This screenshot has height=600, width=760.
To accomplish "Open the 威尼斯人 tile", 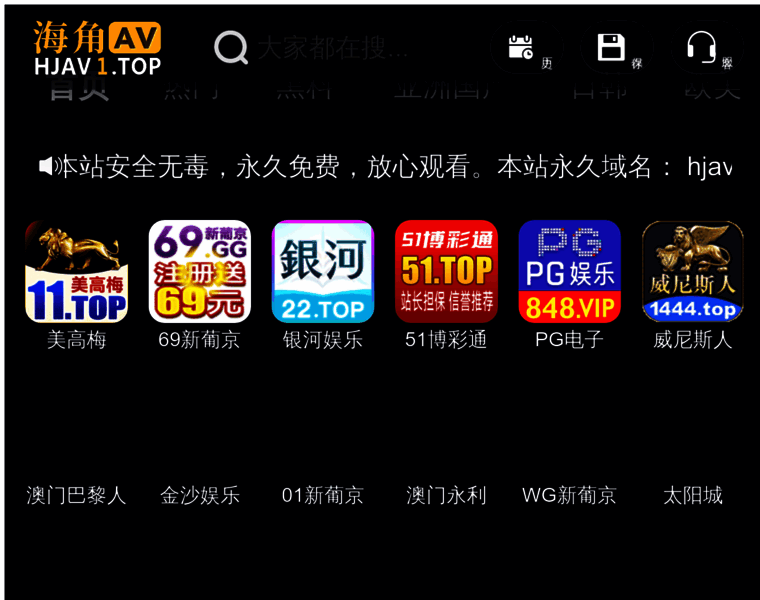I will (x=692, y=272).
